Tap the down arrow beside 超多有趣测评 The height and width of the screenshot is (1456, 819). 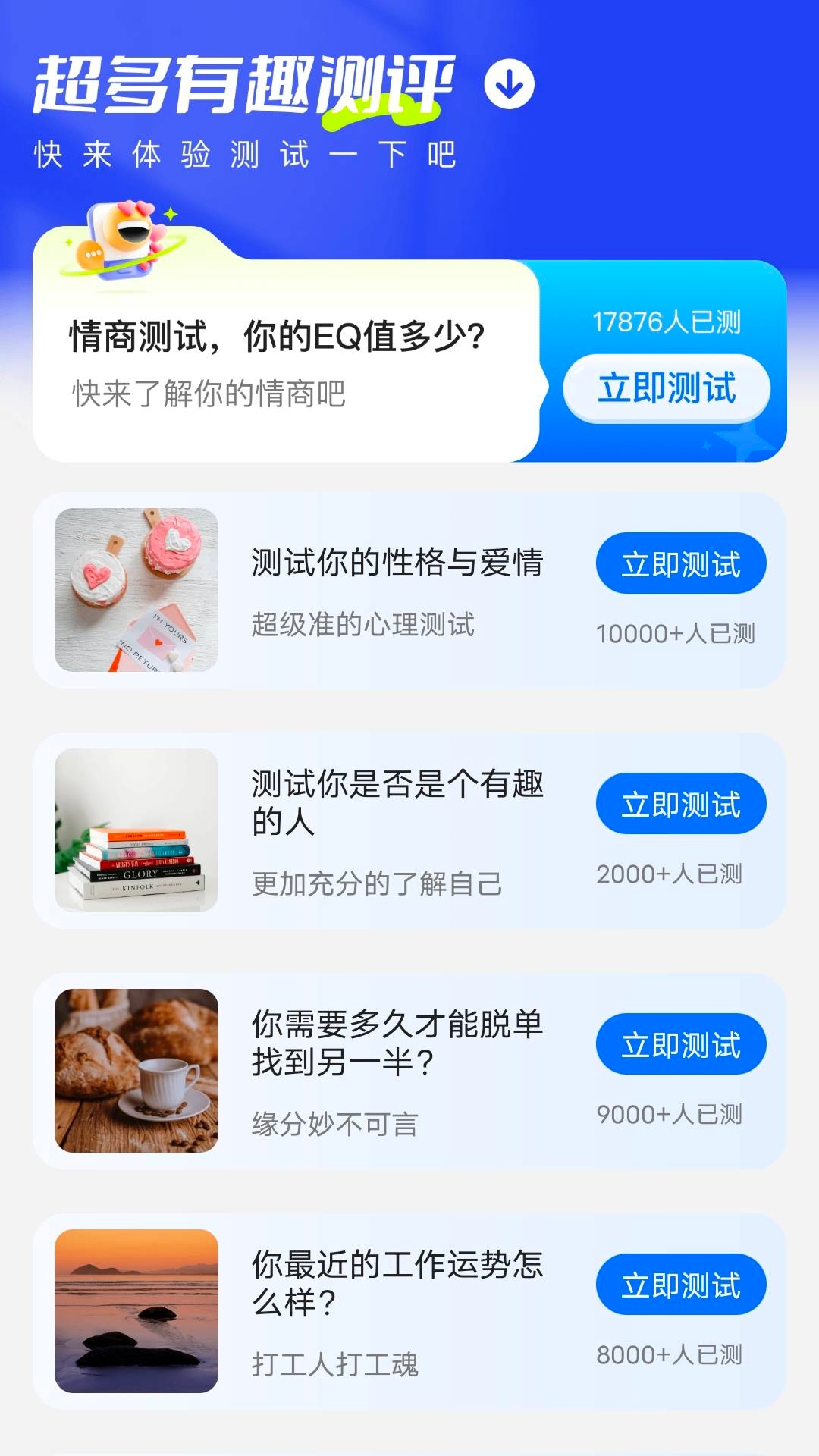point(509,83)
